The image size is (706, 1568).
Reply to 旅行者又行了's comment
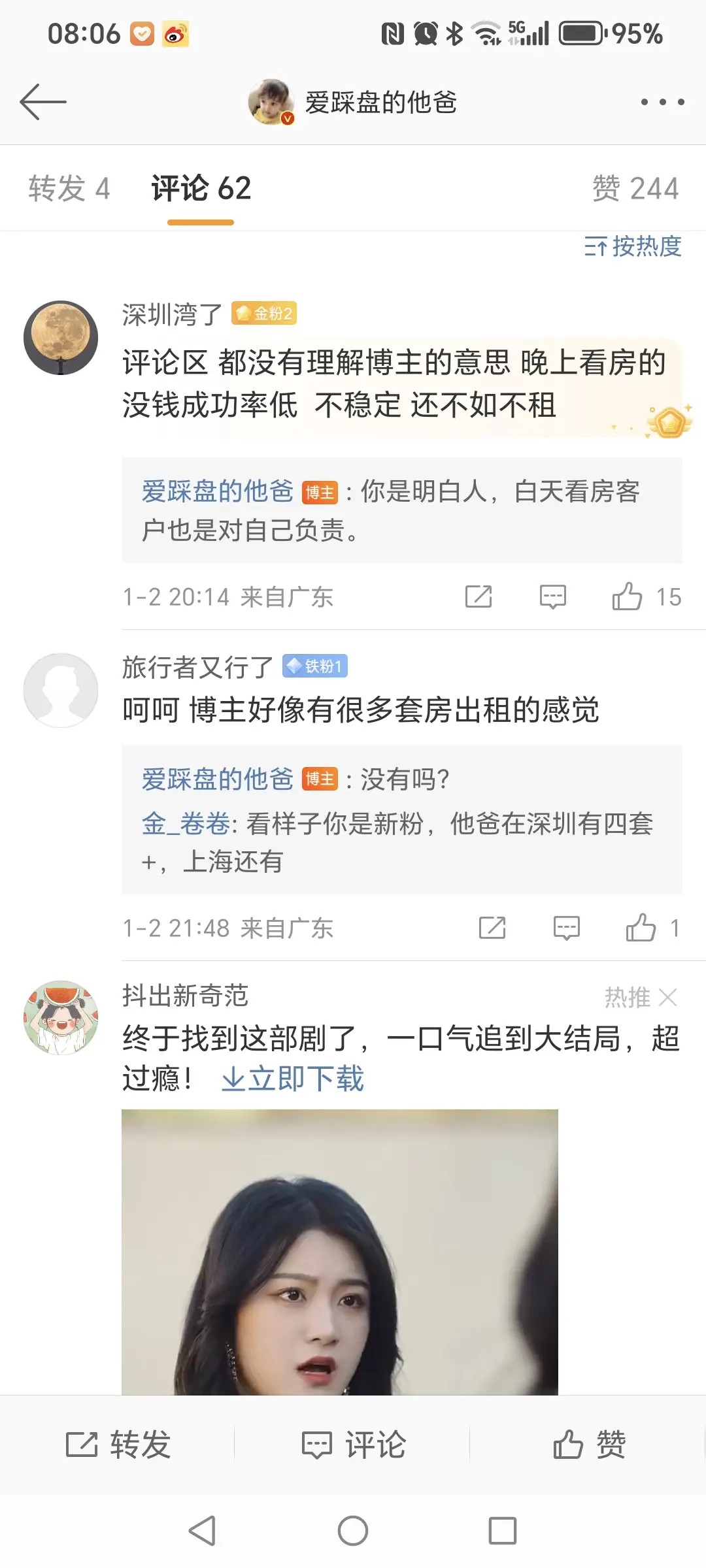(x=566, y=928)
